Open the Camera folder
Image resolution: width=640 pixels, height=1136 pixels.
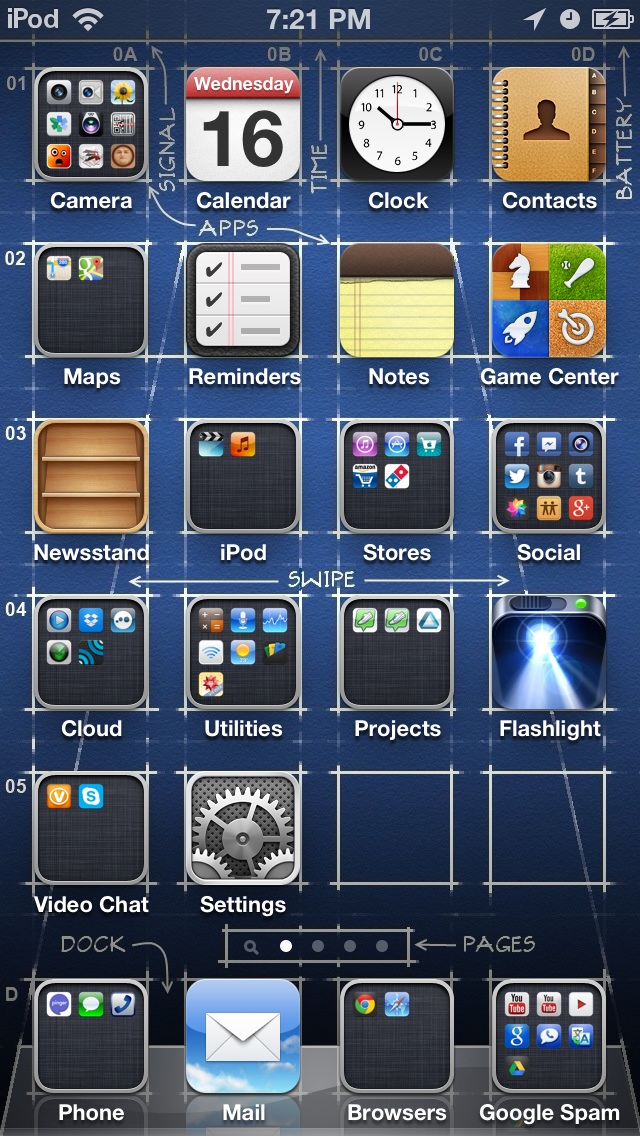click(91, 125)
